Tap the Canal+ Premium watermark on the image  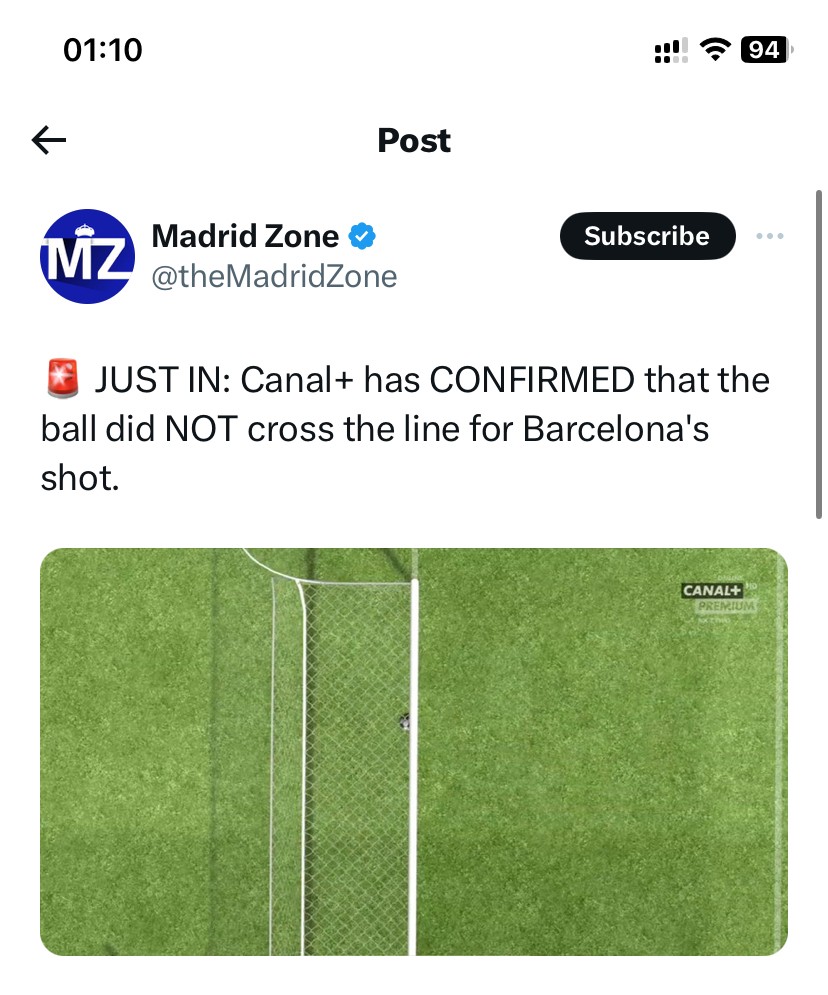click(x=716, y=597)
